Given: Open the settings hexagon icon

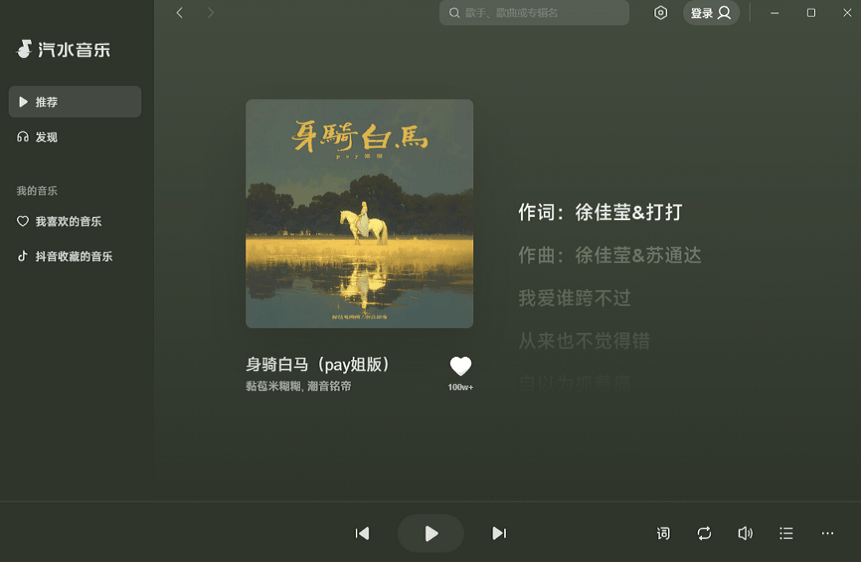Looking at the screenshot, I should (661, 13).
